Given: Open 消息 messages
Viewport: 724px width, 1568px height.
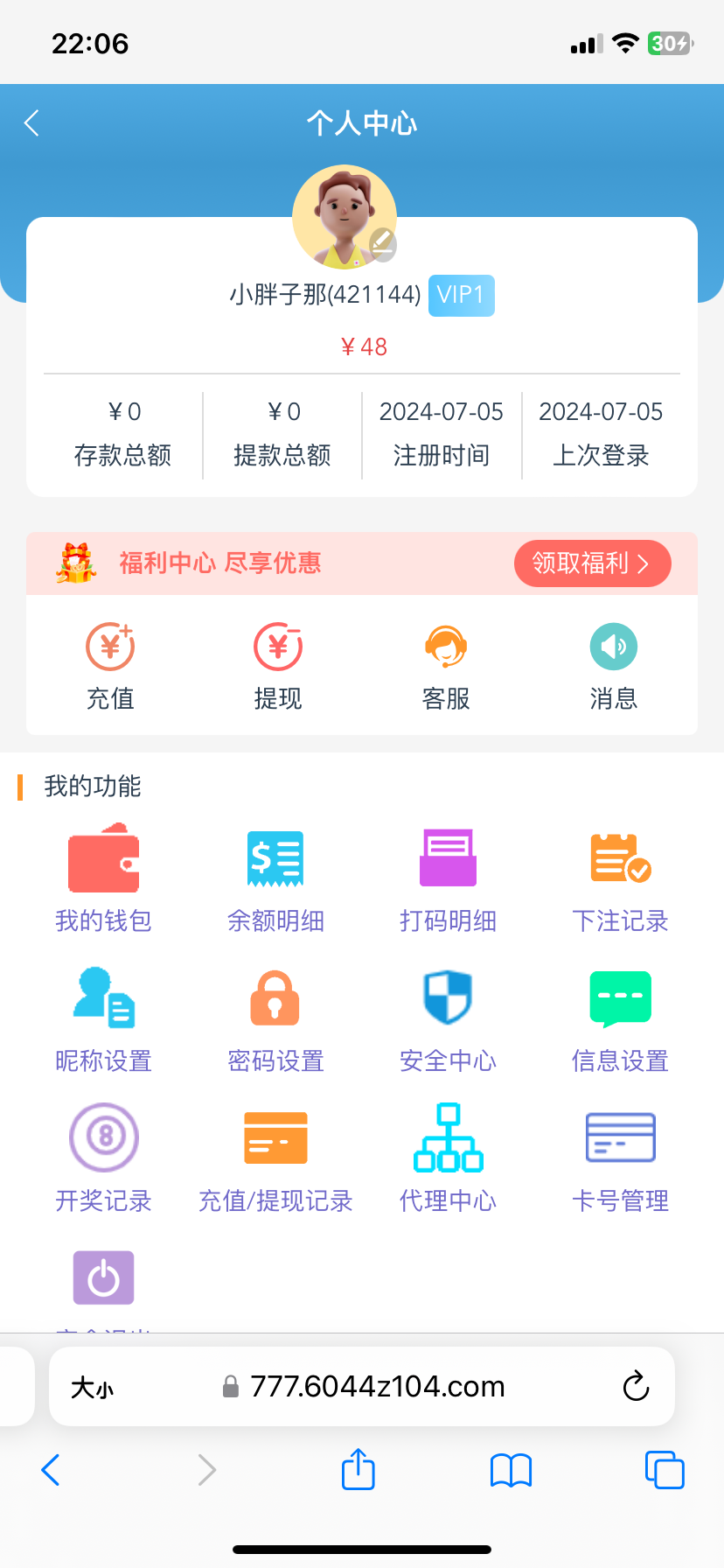Looking at the screenshot, I should pyautogui.click(x=614, y=665).
